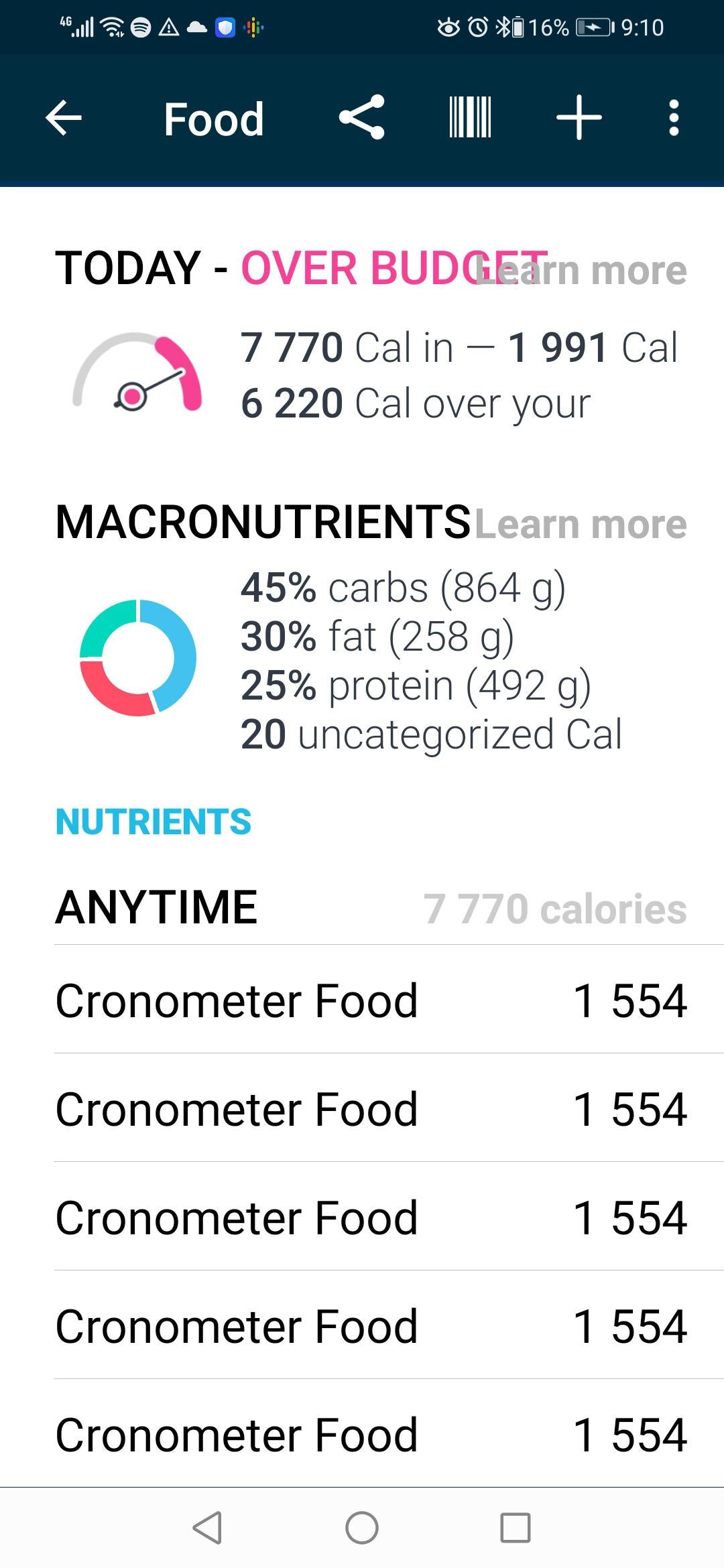Image resolution: width=724 pixels, height=1568 pixels.
Task: Go to the system home screen
Action: [362, 1528]
